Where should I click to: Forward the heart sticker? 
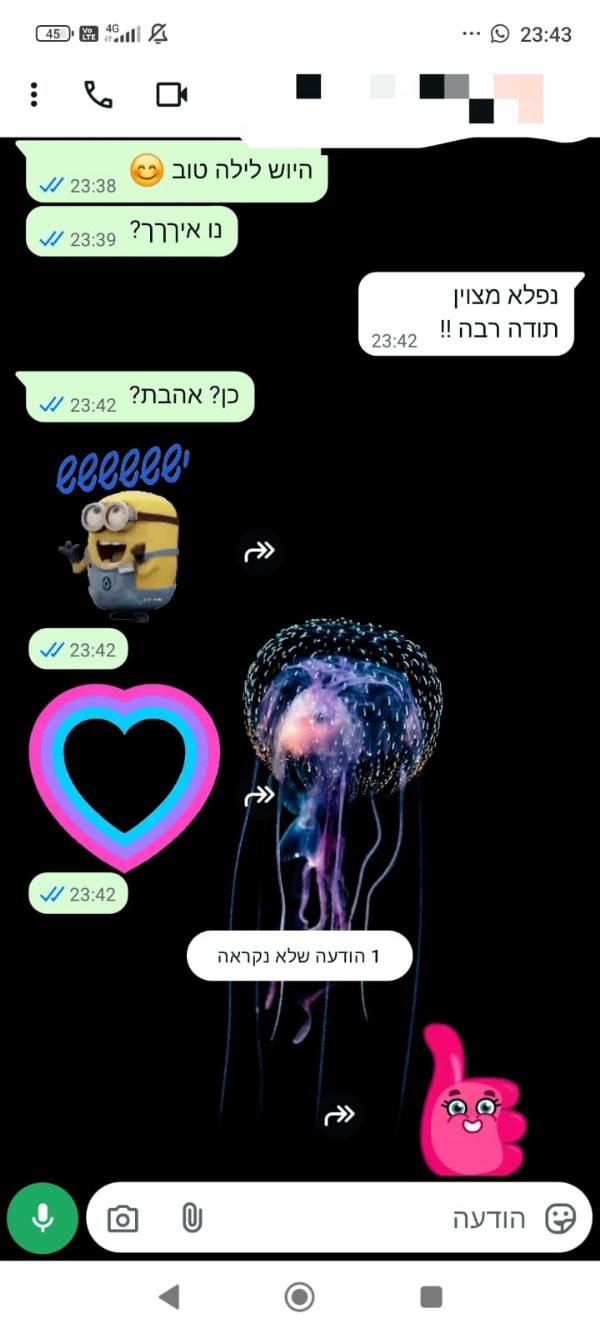(x=260, y=796)
